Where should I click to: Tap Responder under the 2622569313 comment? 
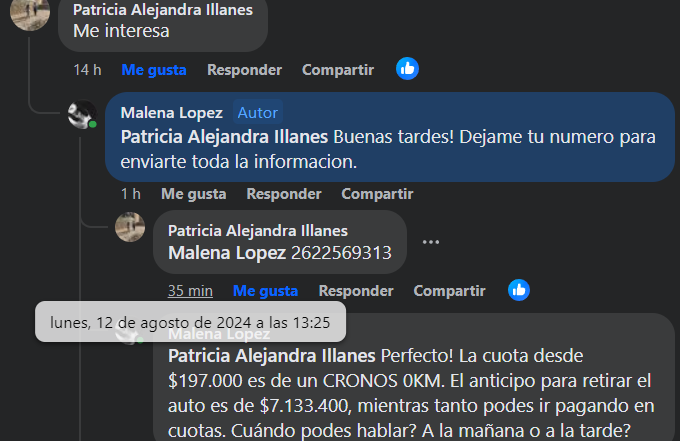(x=355, y=291)
